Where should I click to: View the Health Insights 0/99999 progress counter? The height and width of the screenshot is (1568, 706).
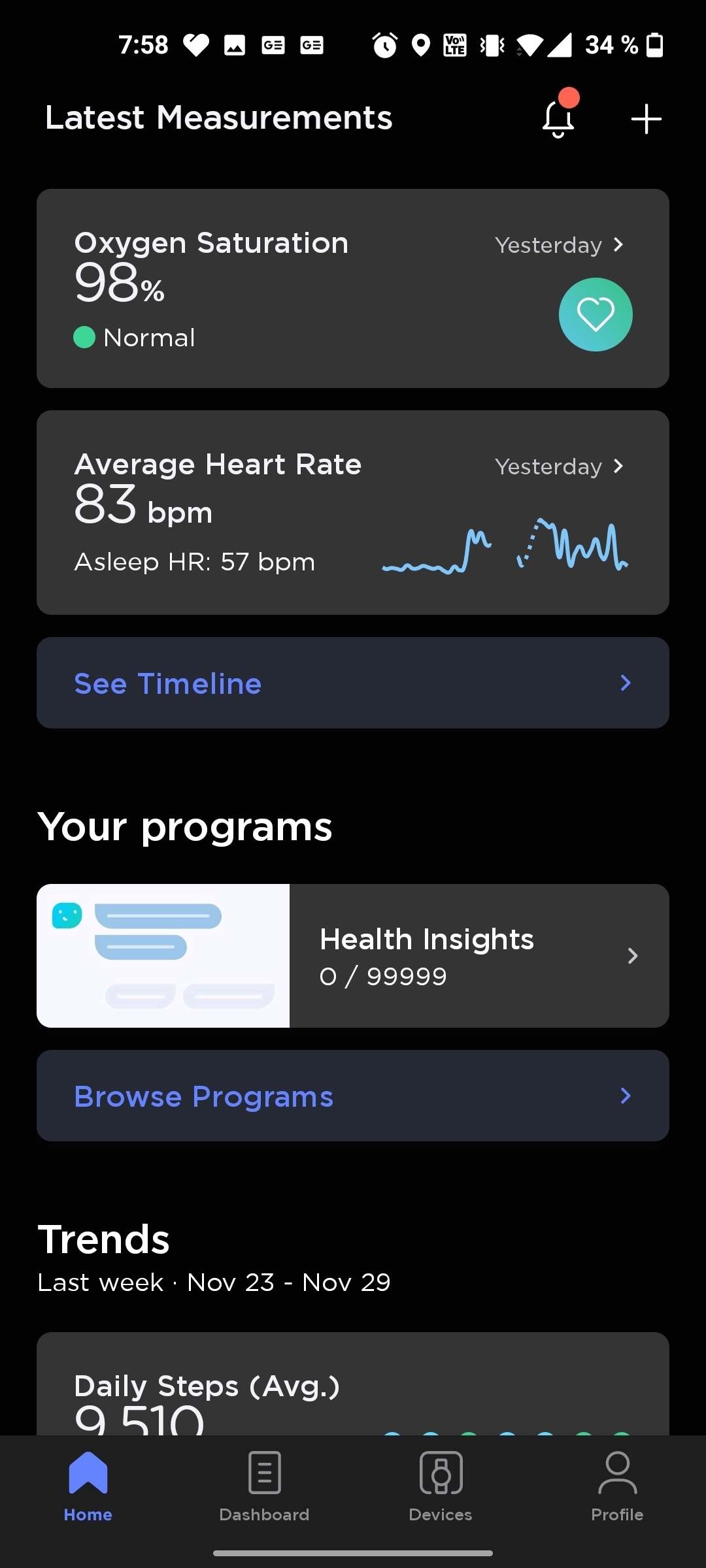tap(382, 976)
